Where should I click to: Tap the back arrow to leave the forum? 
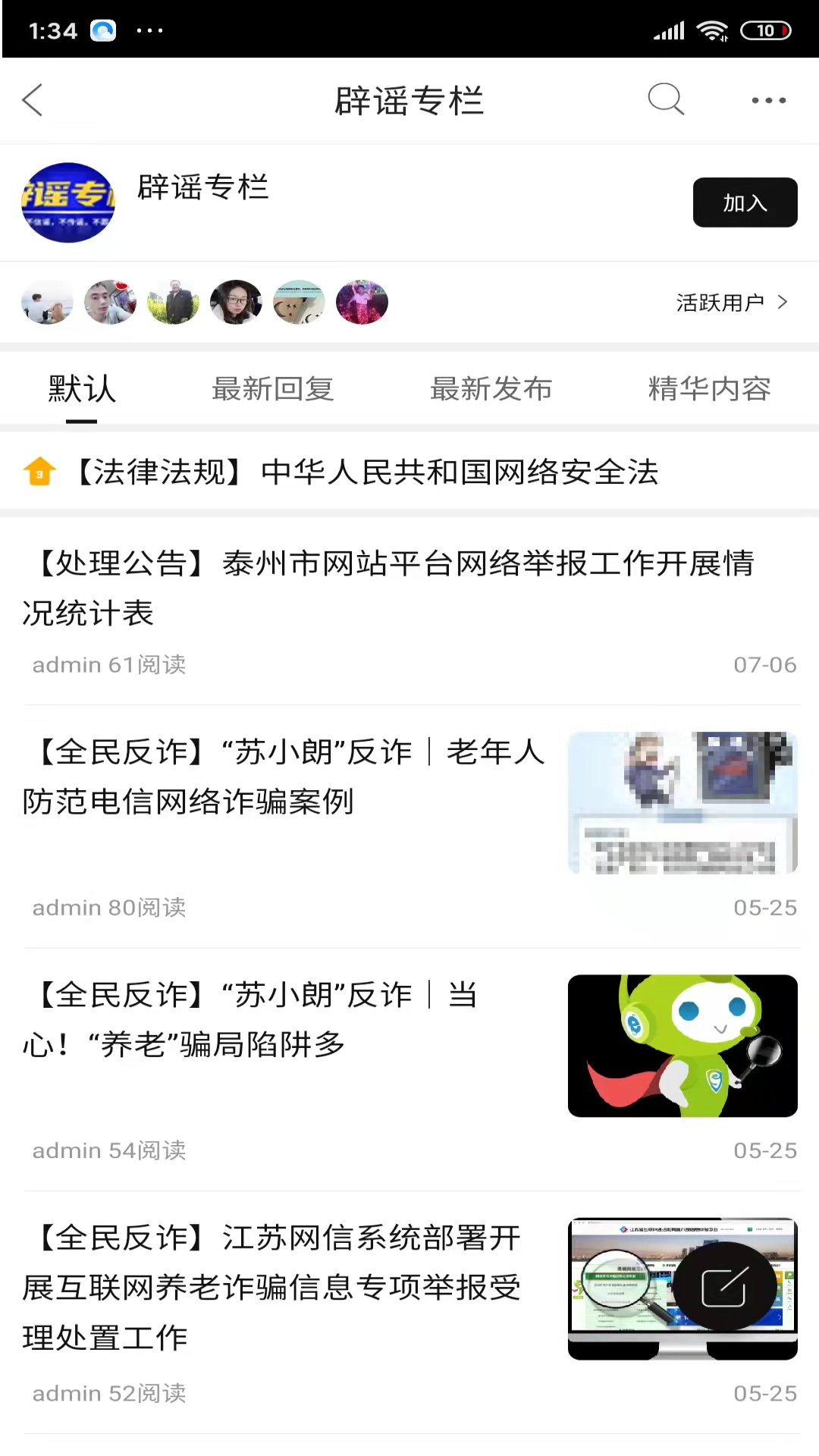33,99
